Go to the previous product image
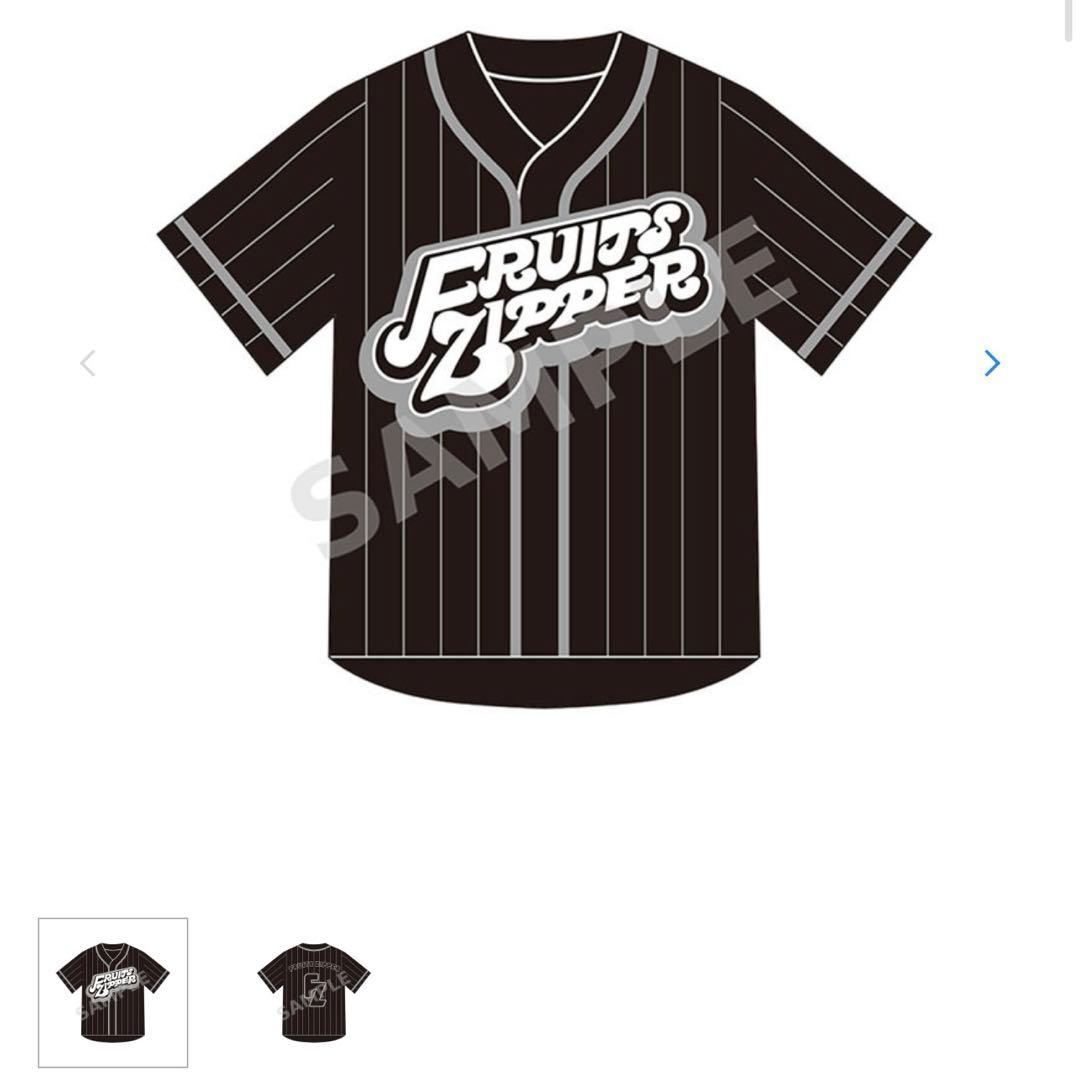Viewport: 1080px width, 1080px height. pos(88,363)
